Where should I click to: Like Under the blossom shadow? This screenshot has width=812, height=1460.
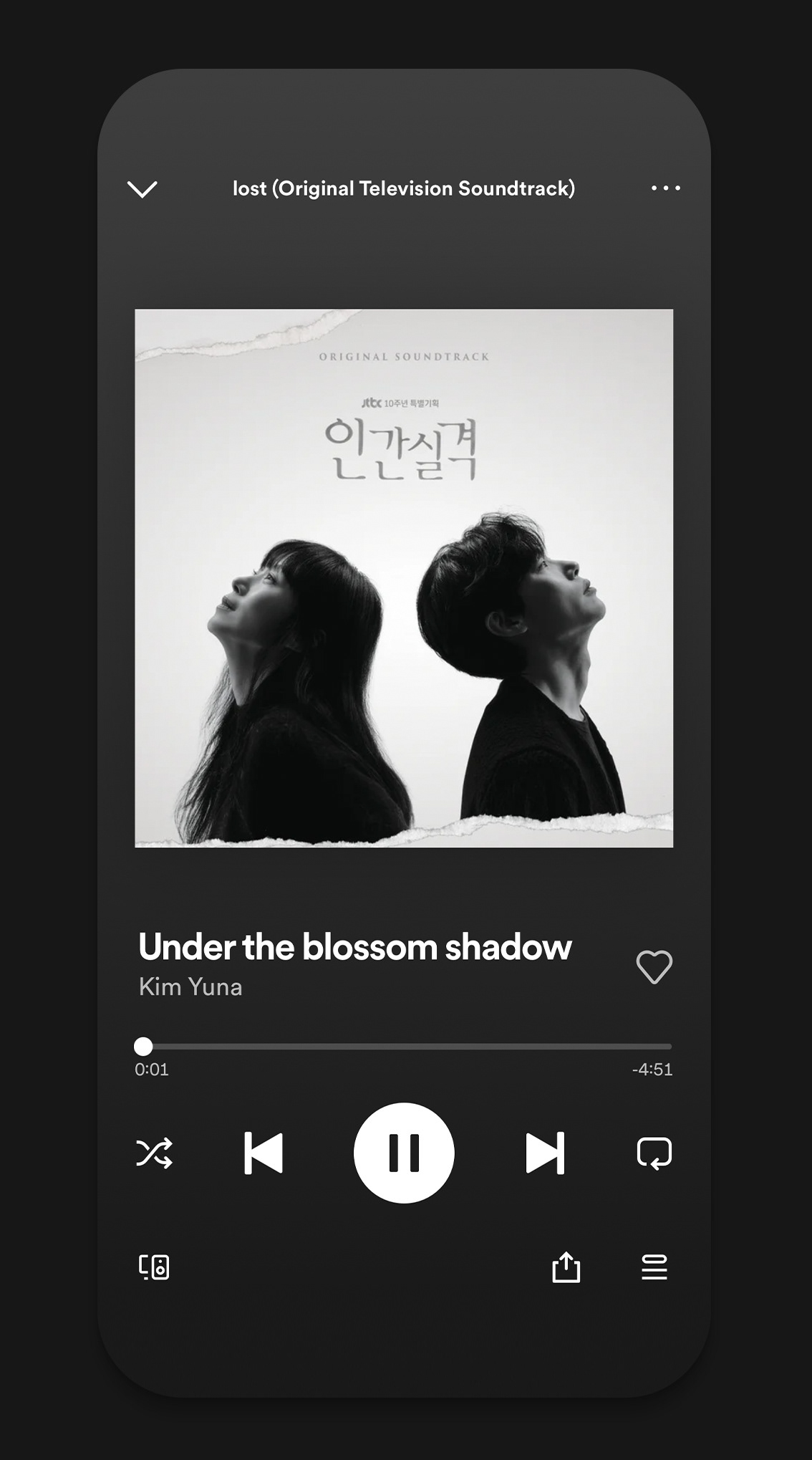(654, 967)
